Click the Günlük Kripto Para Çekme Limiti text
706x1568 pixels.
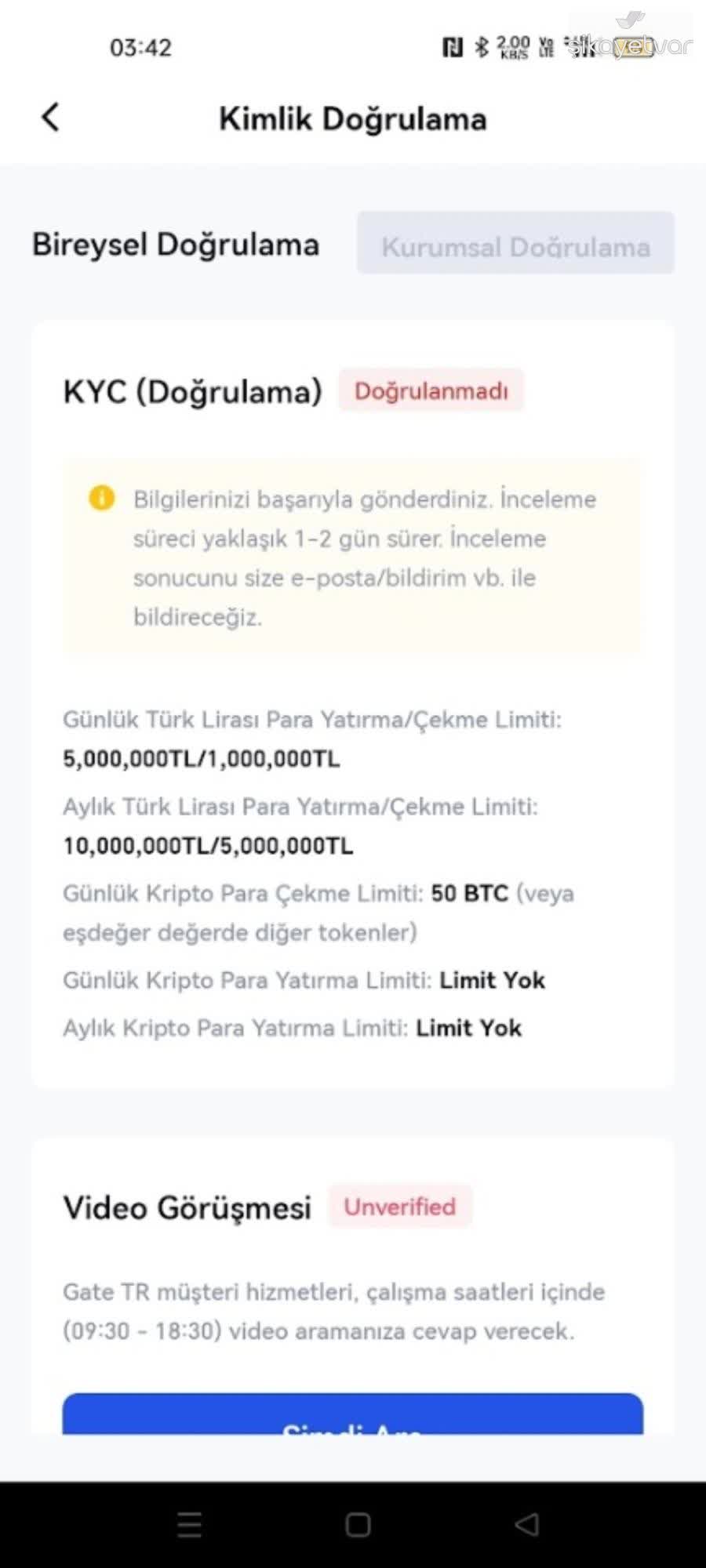243,893
